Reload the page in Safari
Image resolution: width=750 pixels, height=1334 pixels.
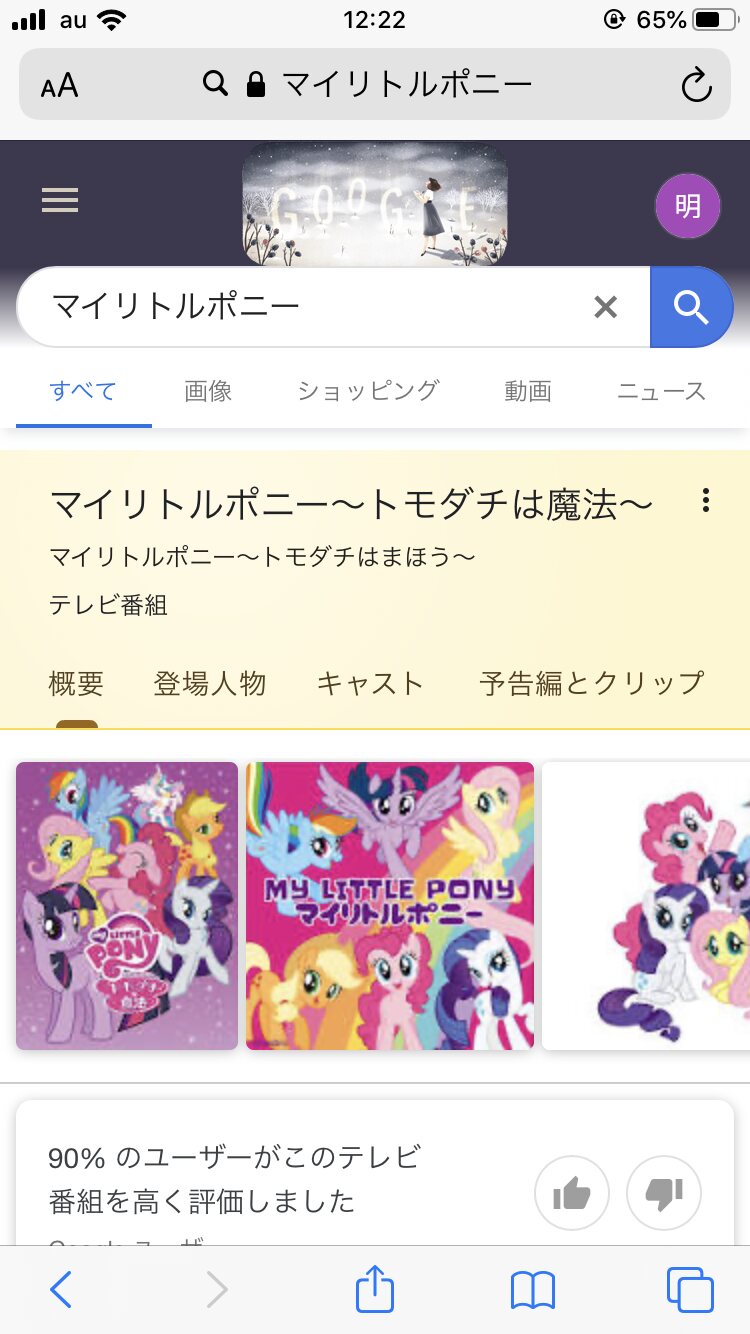pos(696,85)
